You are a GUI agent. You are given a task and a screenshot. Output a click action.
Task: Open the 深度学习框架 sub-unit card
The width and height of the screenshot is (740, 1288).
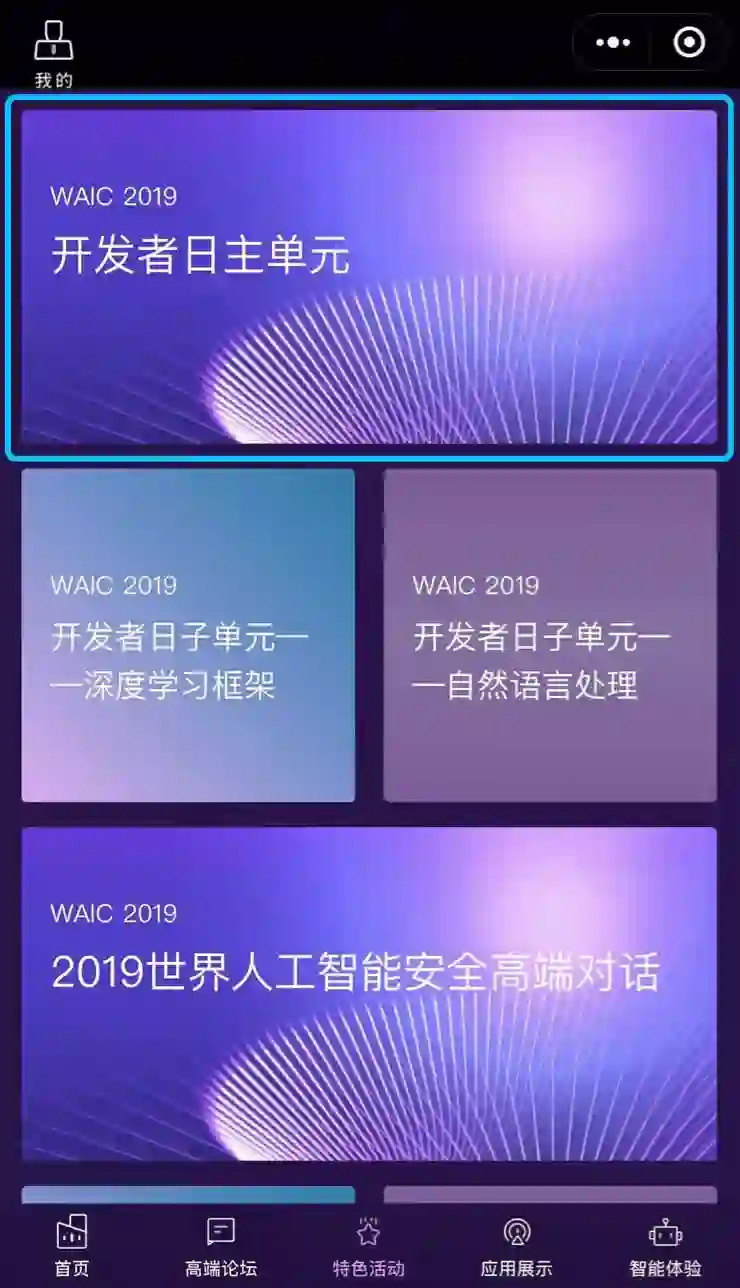(188, 635)
